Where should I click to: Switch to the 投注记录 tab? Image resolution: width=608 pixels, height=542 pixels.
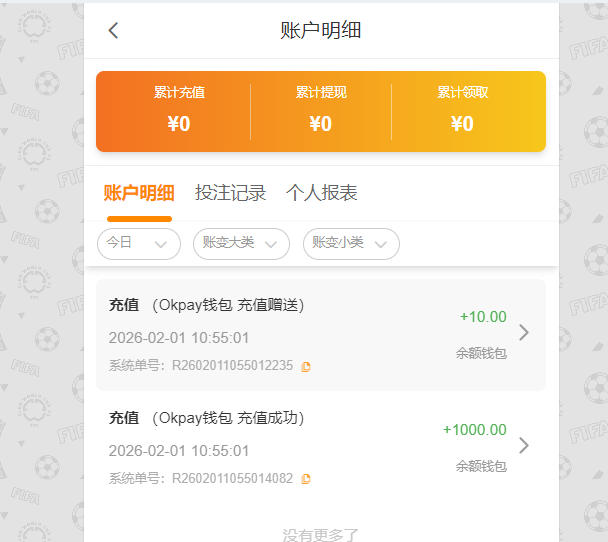231,193
